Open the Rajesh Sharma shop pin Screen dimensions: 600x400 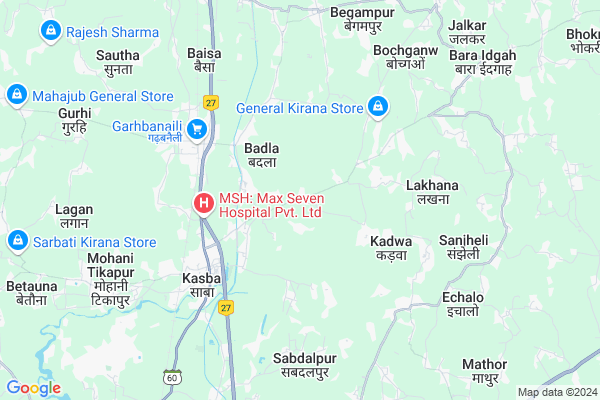point(50,31)
